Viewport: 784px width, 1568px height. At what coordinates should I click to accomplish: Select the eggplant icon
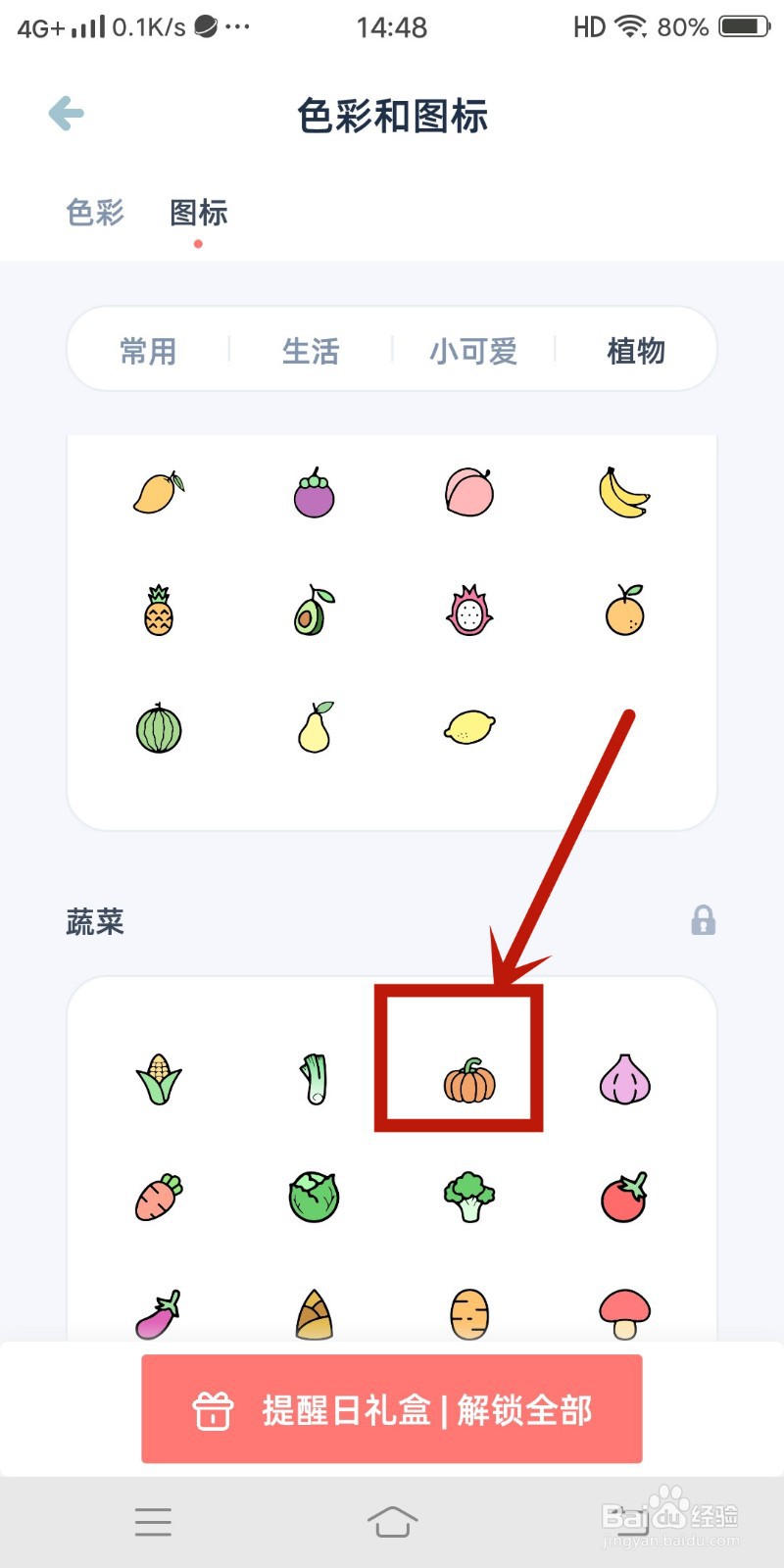[x=157, y=1313]
